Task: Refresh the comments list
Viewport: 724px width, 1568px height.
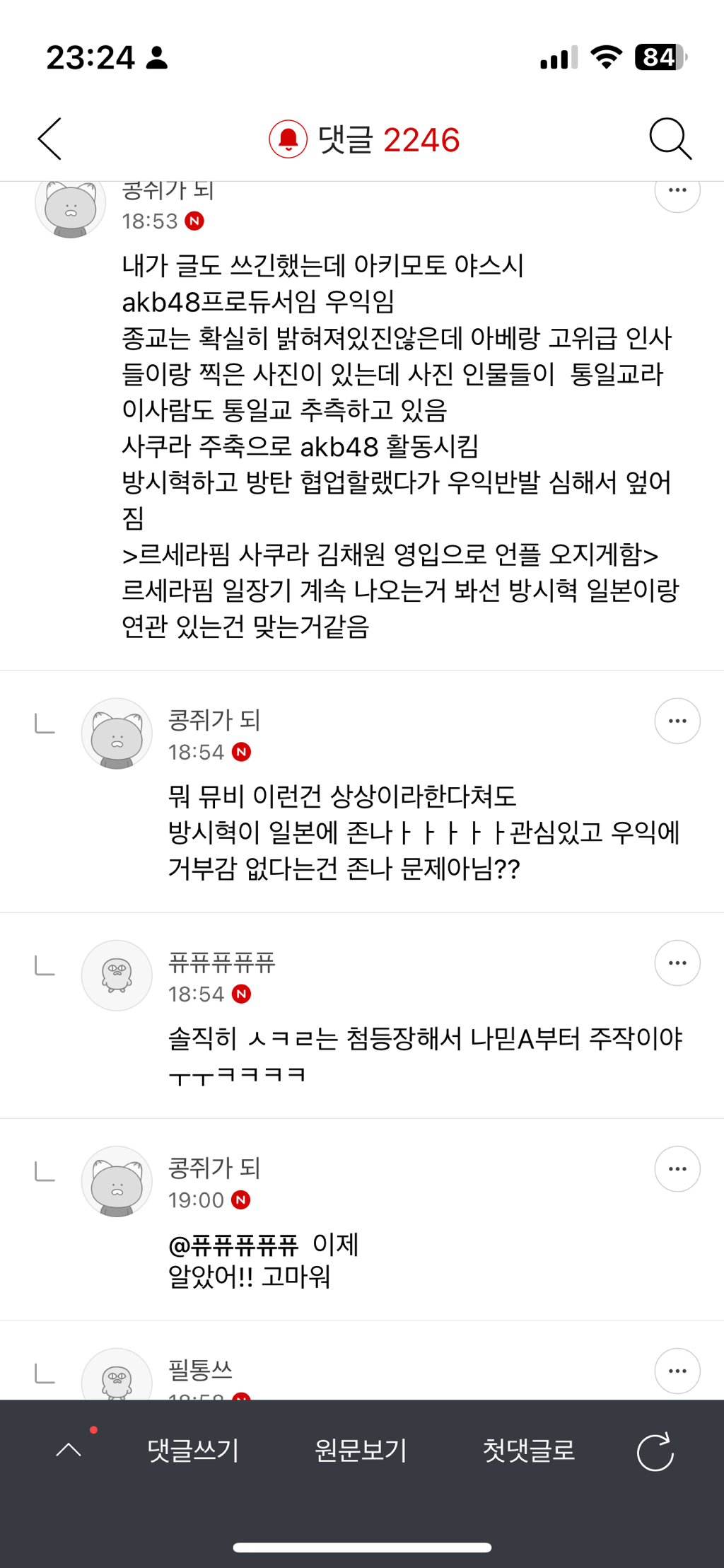Action: click(x=655, y=1452)
